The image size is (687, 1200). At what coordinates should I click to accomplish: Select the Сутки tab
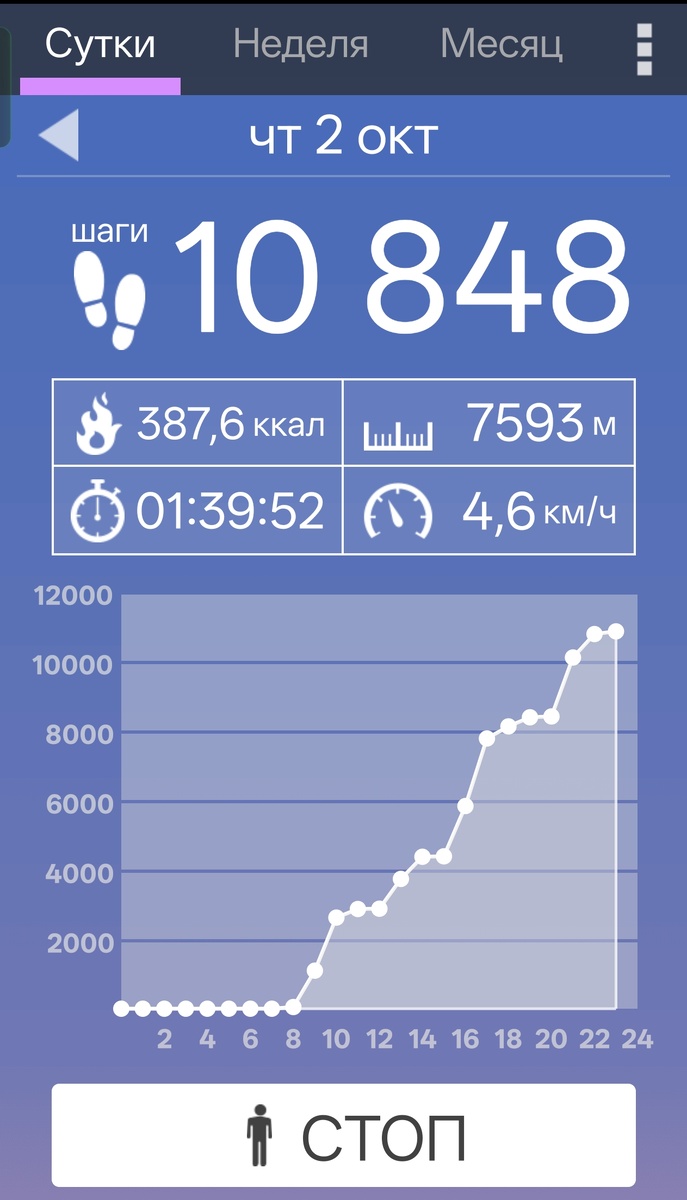[100, 45]
